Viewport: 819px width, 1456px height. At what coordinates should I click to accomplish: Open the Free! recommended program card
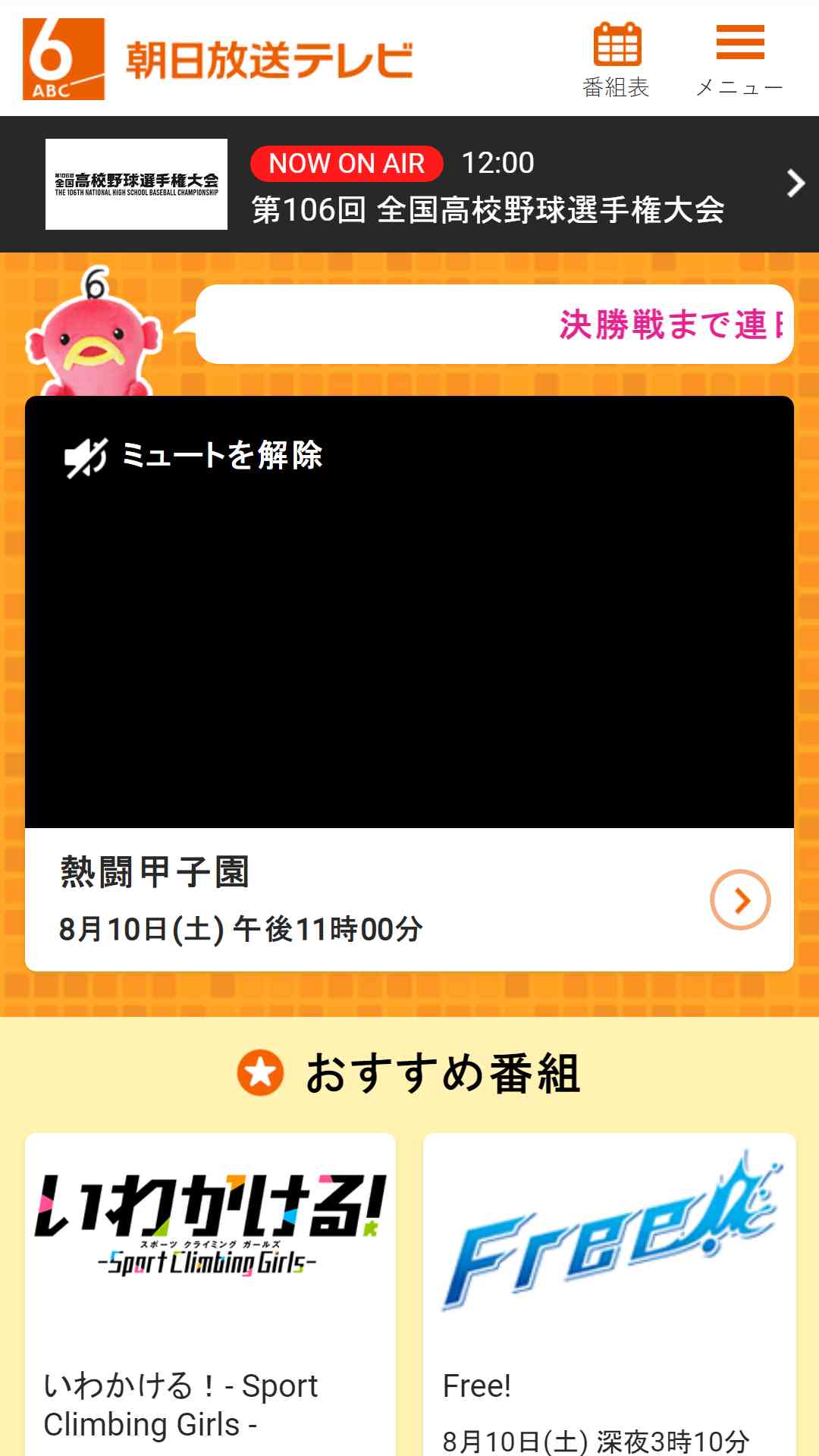pos(609,1289)
